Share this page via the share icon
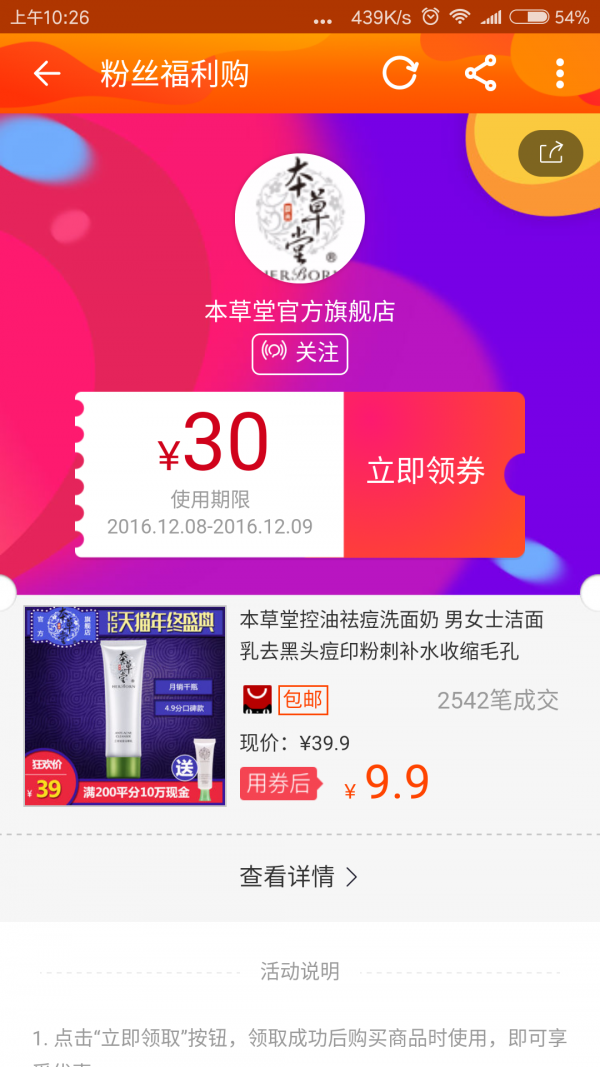600x1067 pixels. coord(481,74)
